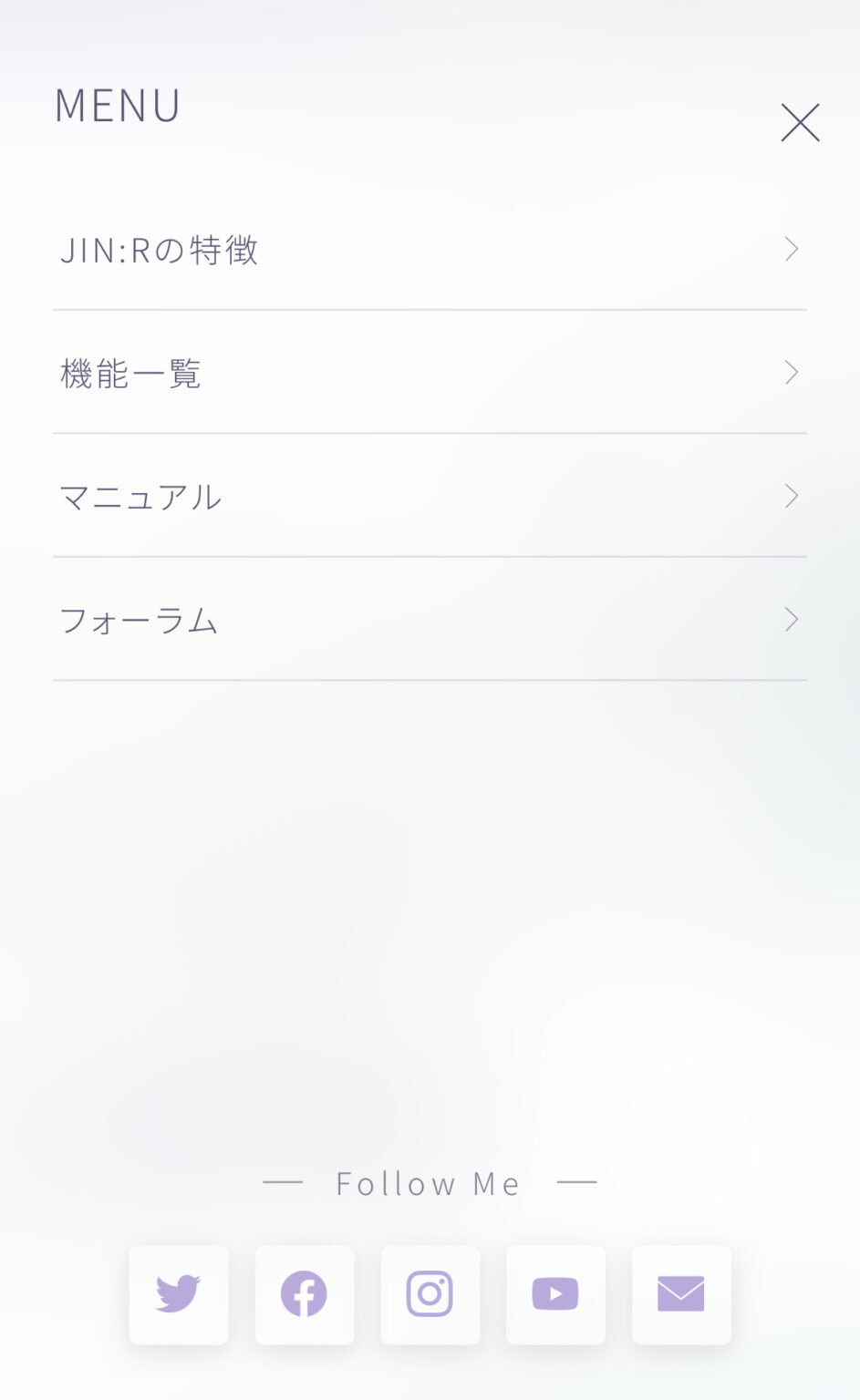Image resolution: width=860 pixels, height=1400 pixels.
Task: Click the Follow Me heading text
Action: [429, 1182]
